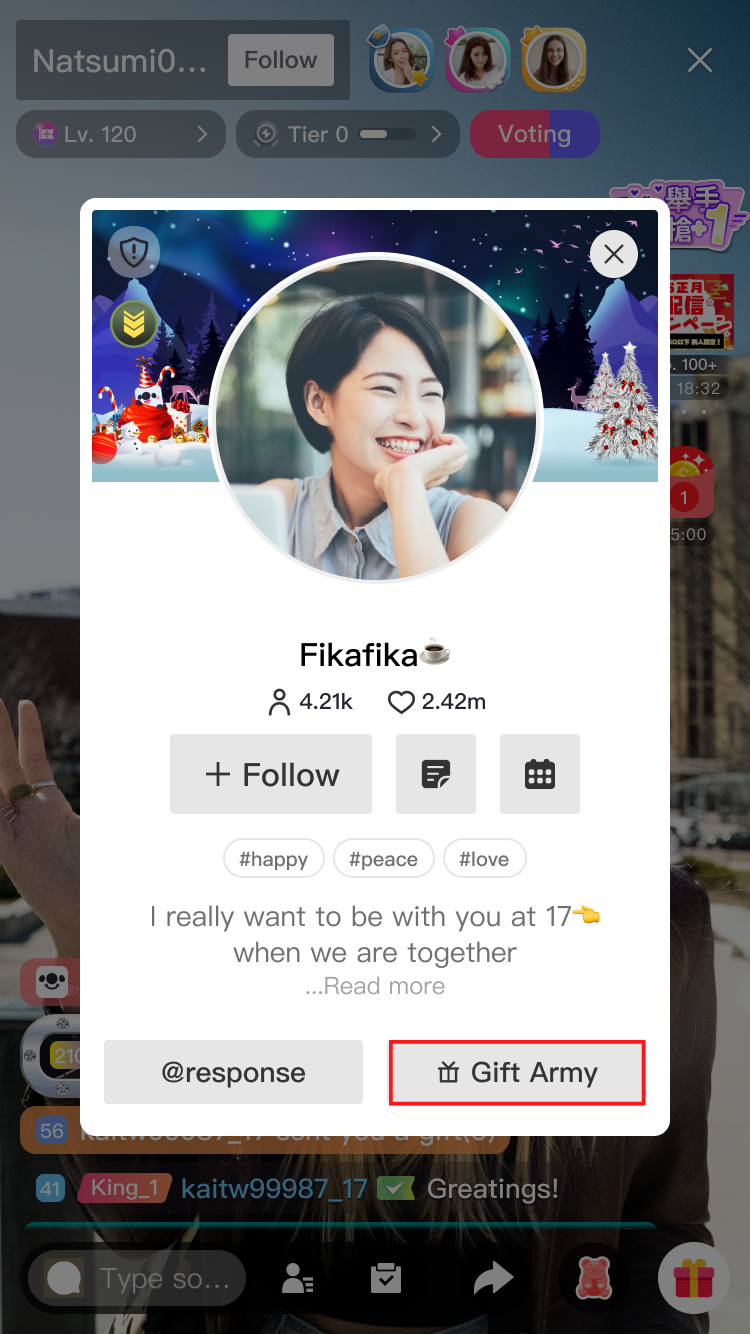Follow the streamer Natsumi0
The image size is (750, 1334).
click(280, 60)
